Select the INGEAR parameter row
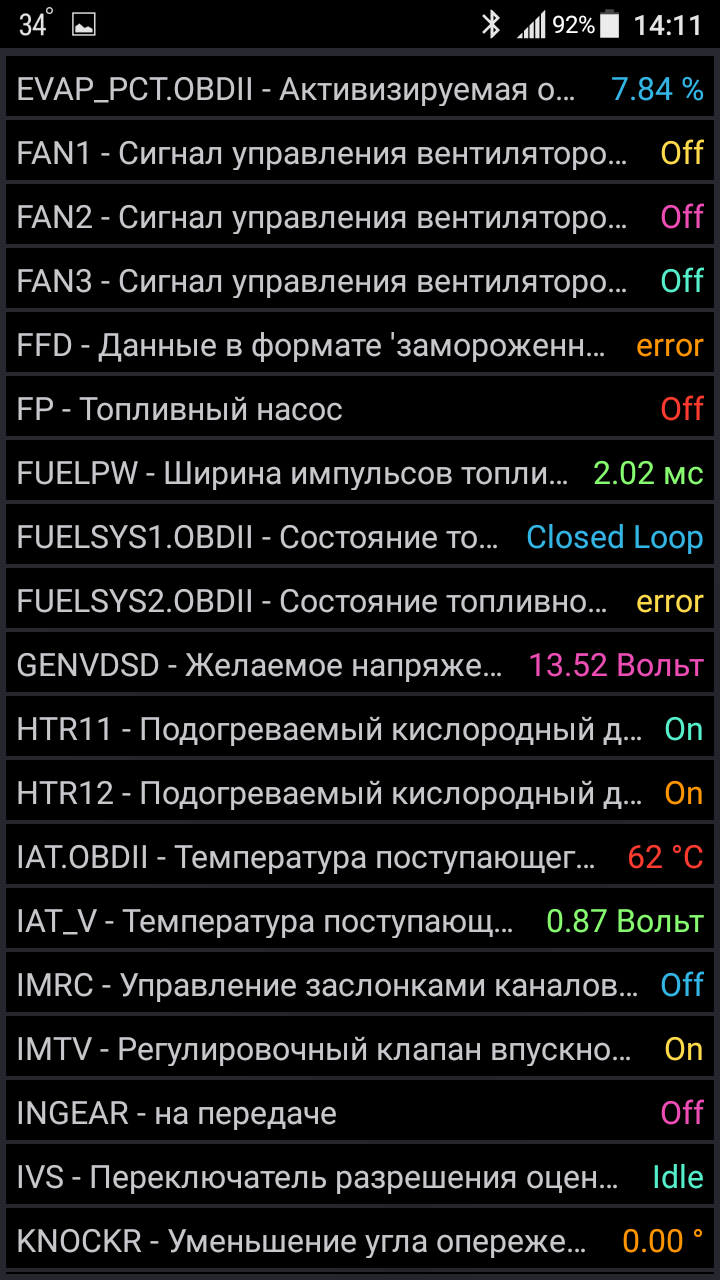This screenshot has height=1280, width=720. click(x=360, y=1113)
